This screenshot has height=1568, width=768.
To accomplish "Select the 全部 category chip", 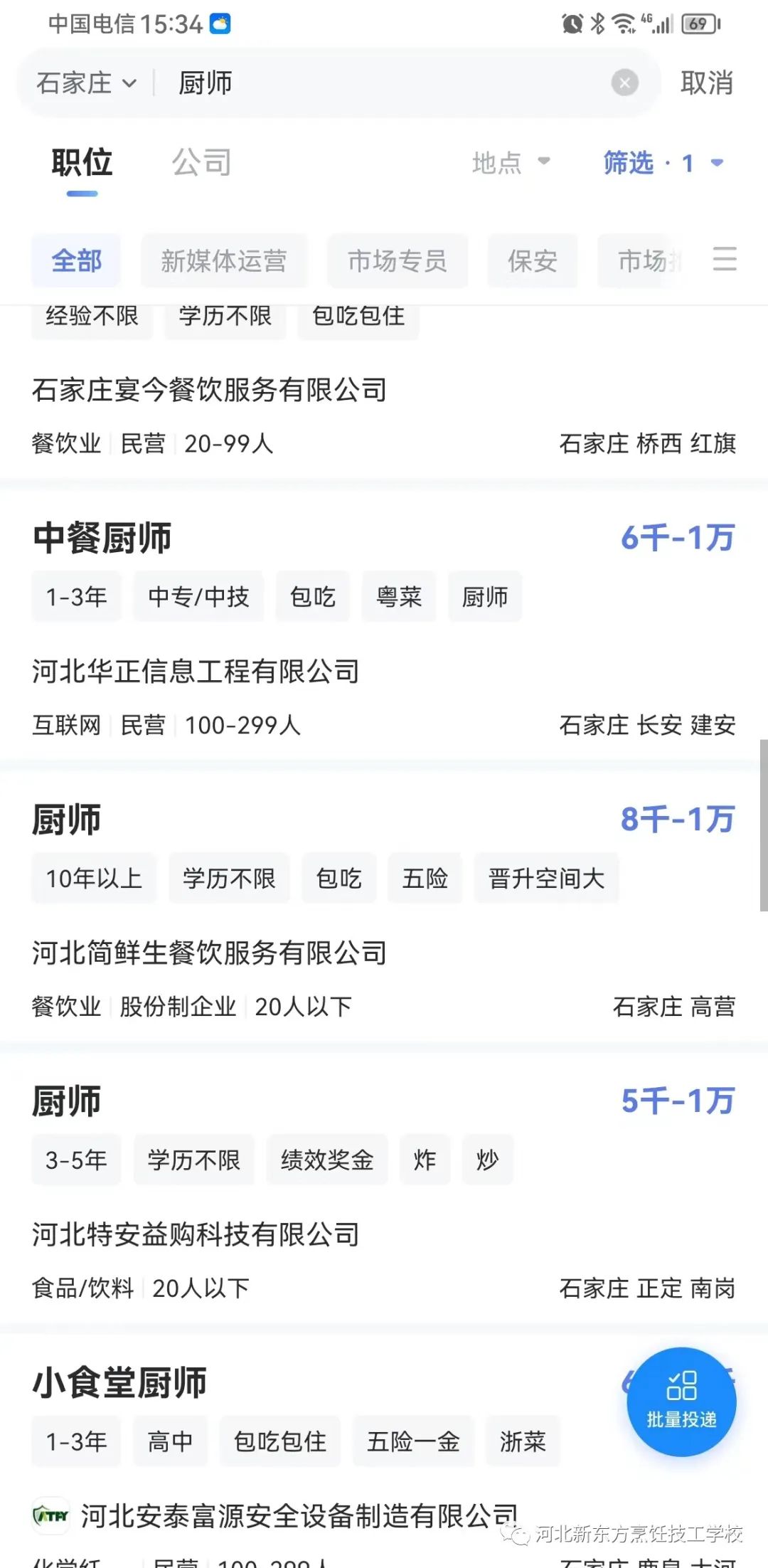I will (x=76, y=260).
